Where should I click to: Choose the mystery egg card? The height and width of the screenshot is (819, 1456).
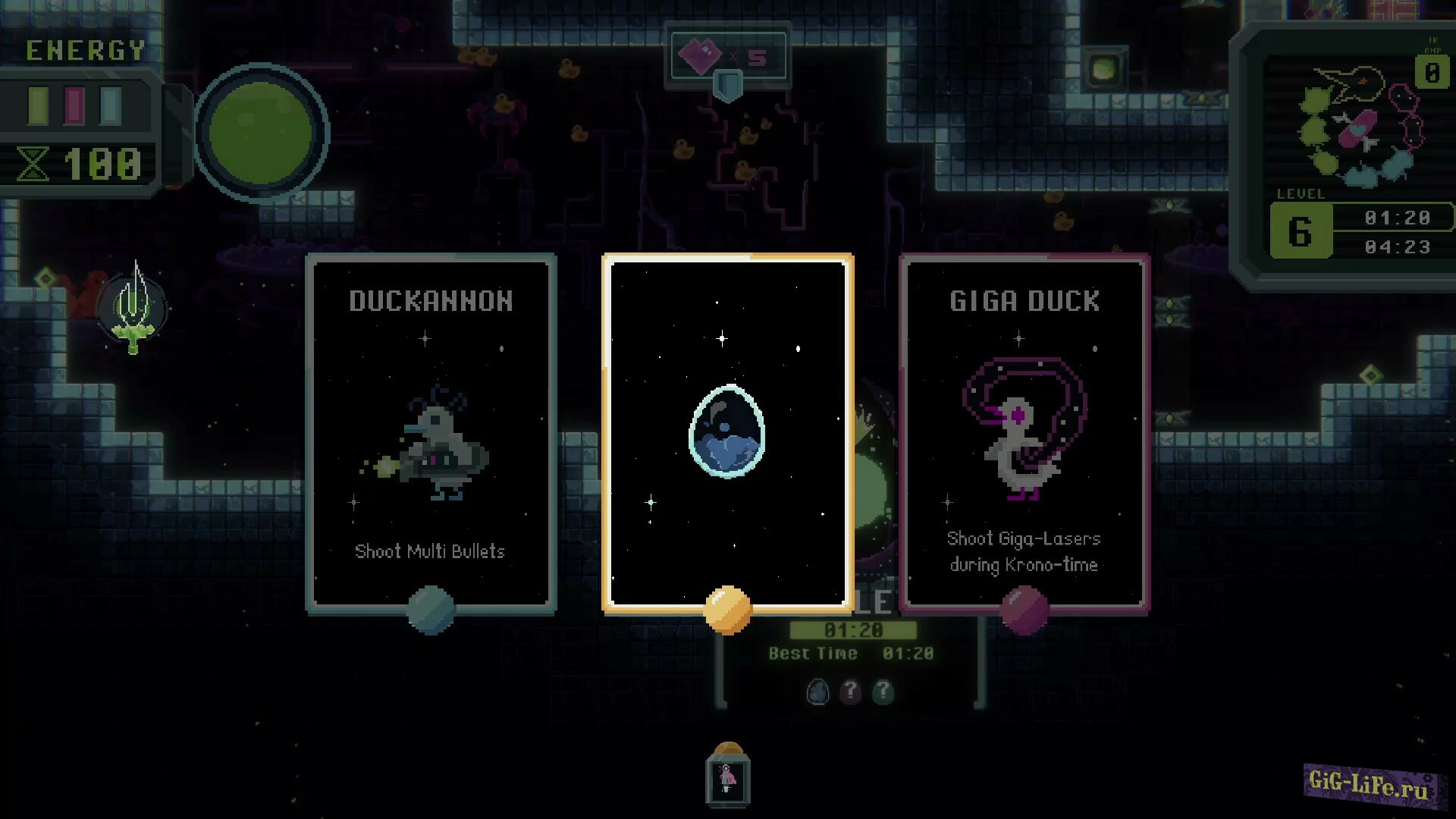tap(727, 432)
